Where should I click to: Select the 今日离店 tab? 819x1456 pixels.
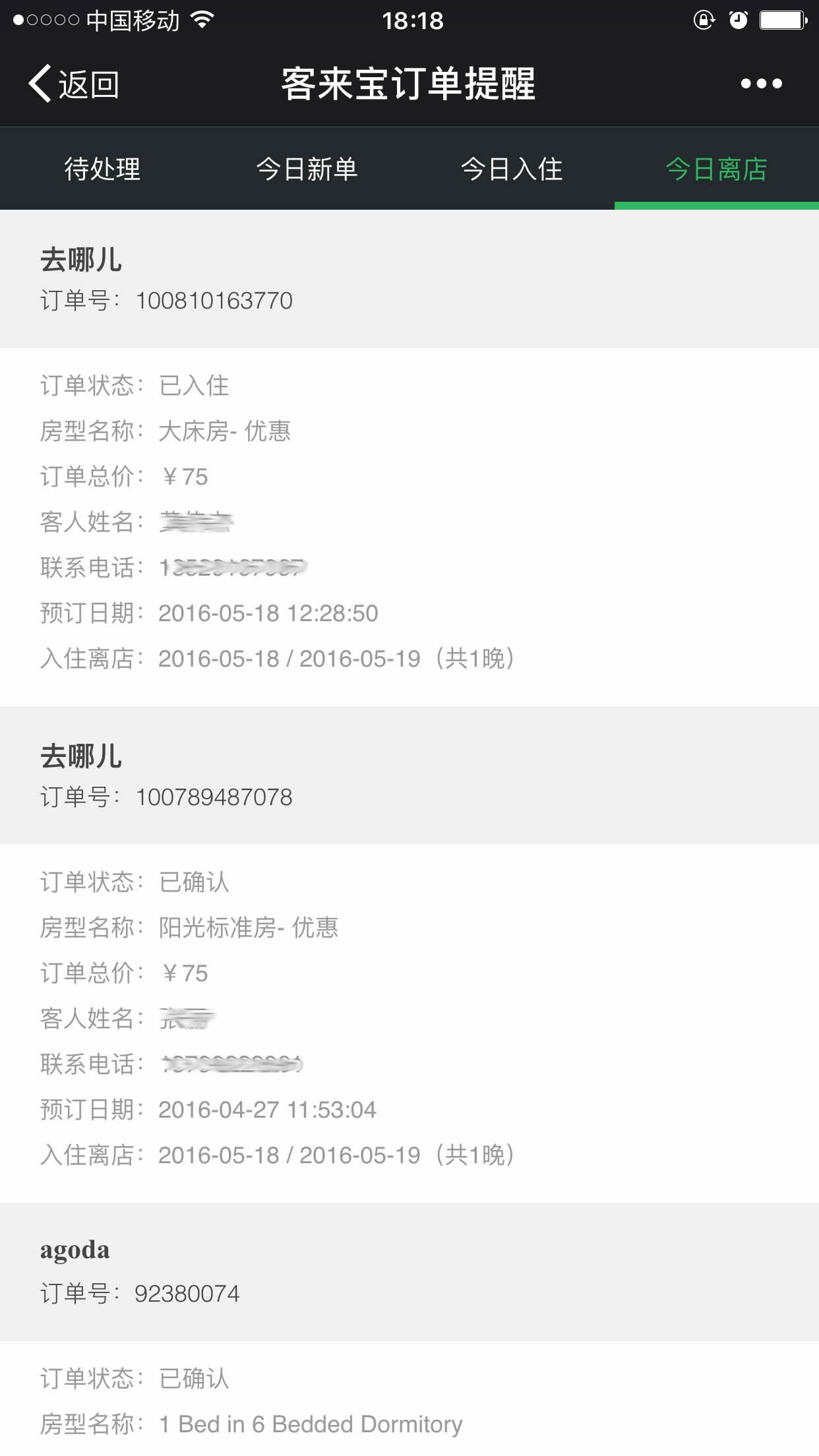[717, 169]
